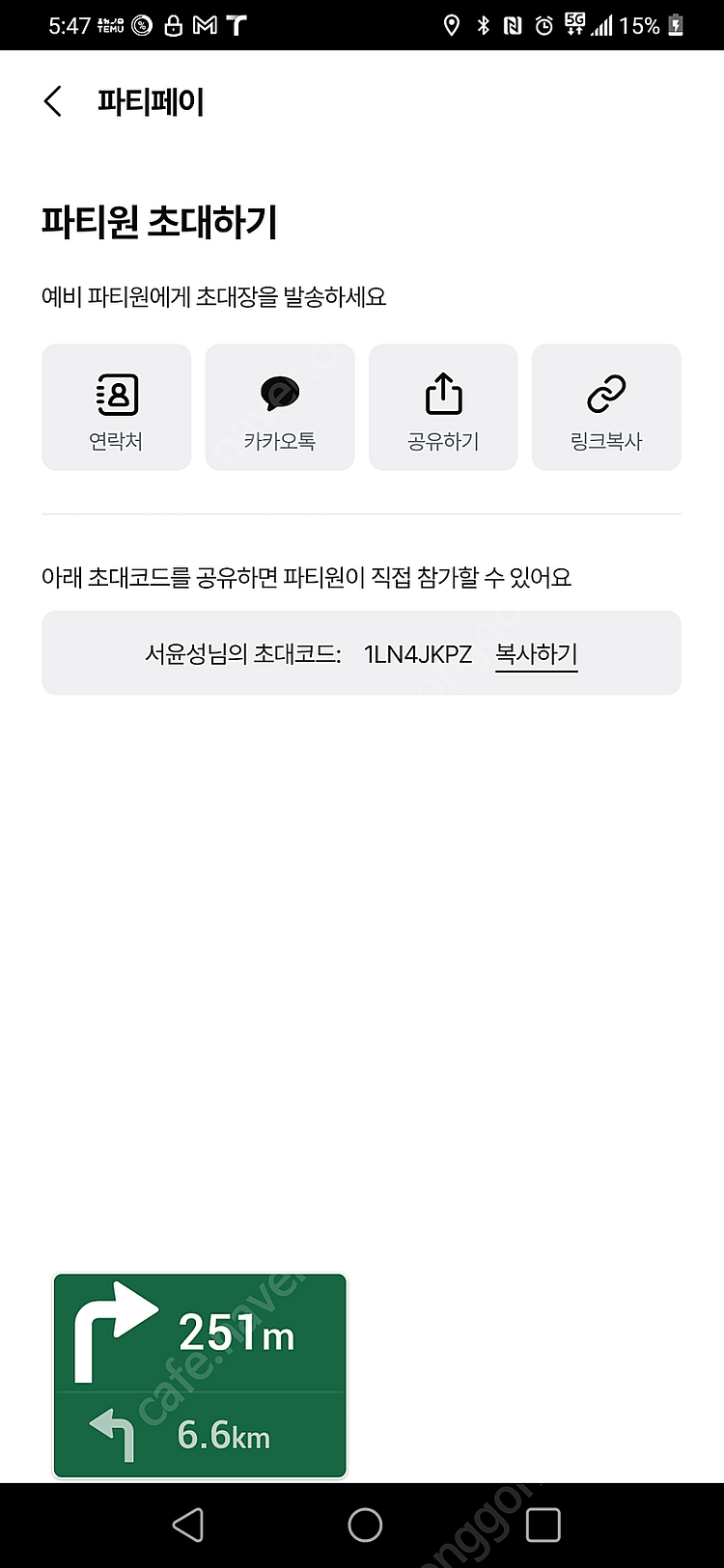This screenshot has width=724, height=1568.
Task: Tap the system home button
Action: point(365,1525)
